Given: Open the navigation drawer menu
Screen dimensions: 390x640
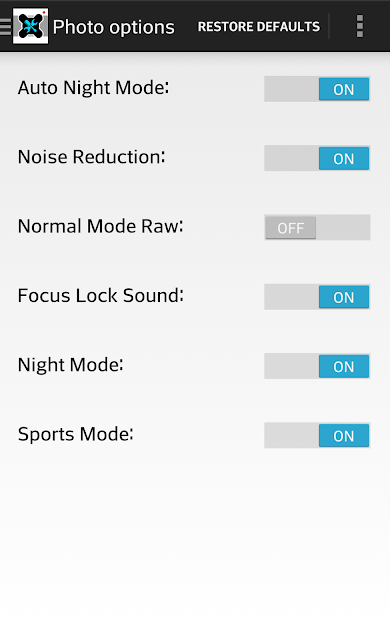Looking at the screenshot, I should (24, 26).
